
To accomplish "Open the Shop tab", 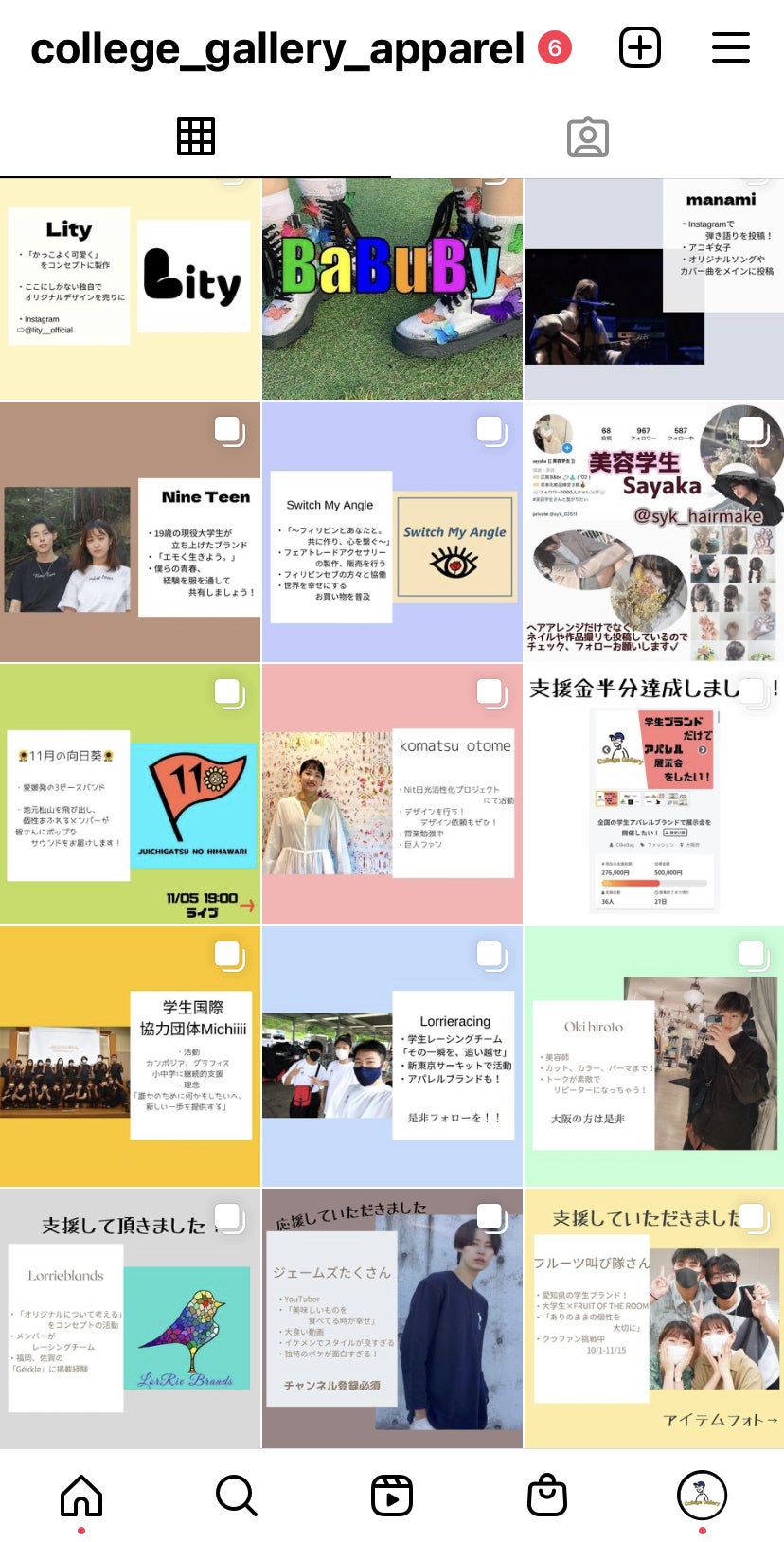I will 546,1496.
